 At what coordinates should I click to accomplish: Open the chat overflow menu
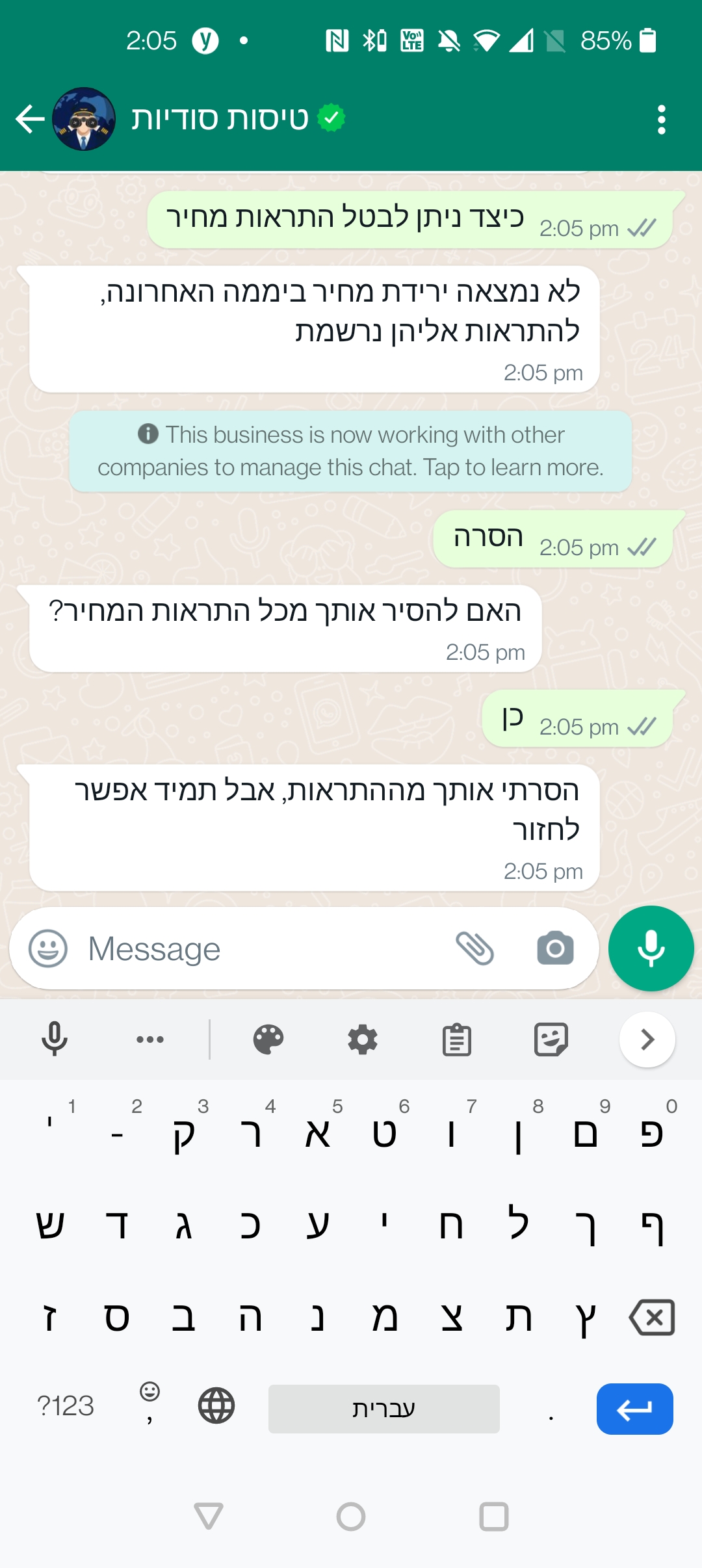click(661, 120)
